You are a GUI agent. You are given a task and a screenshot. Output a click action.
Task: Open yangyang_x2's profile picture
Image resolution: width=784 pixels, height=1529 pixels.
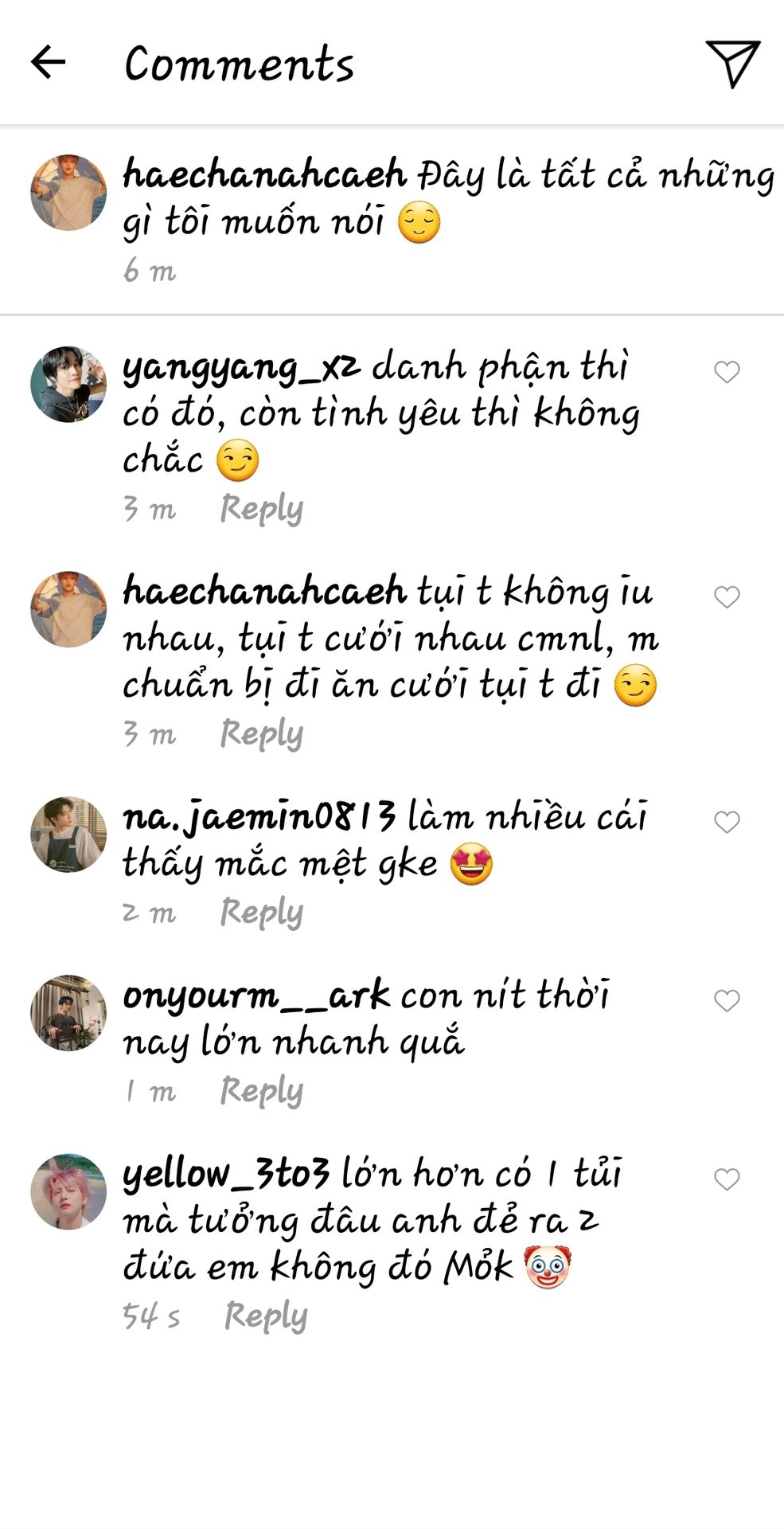[x=68, y=384]
